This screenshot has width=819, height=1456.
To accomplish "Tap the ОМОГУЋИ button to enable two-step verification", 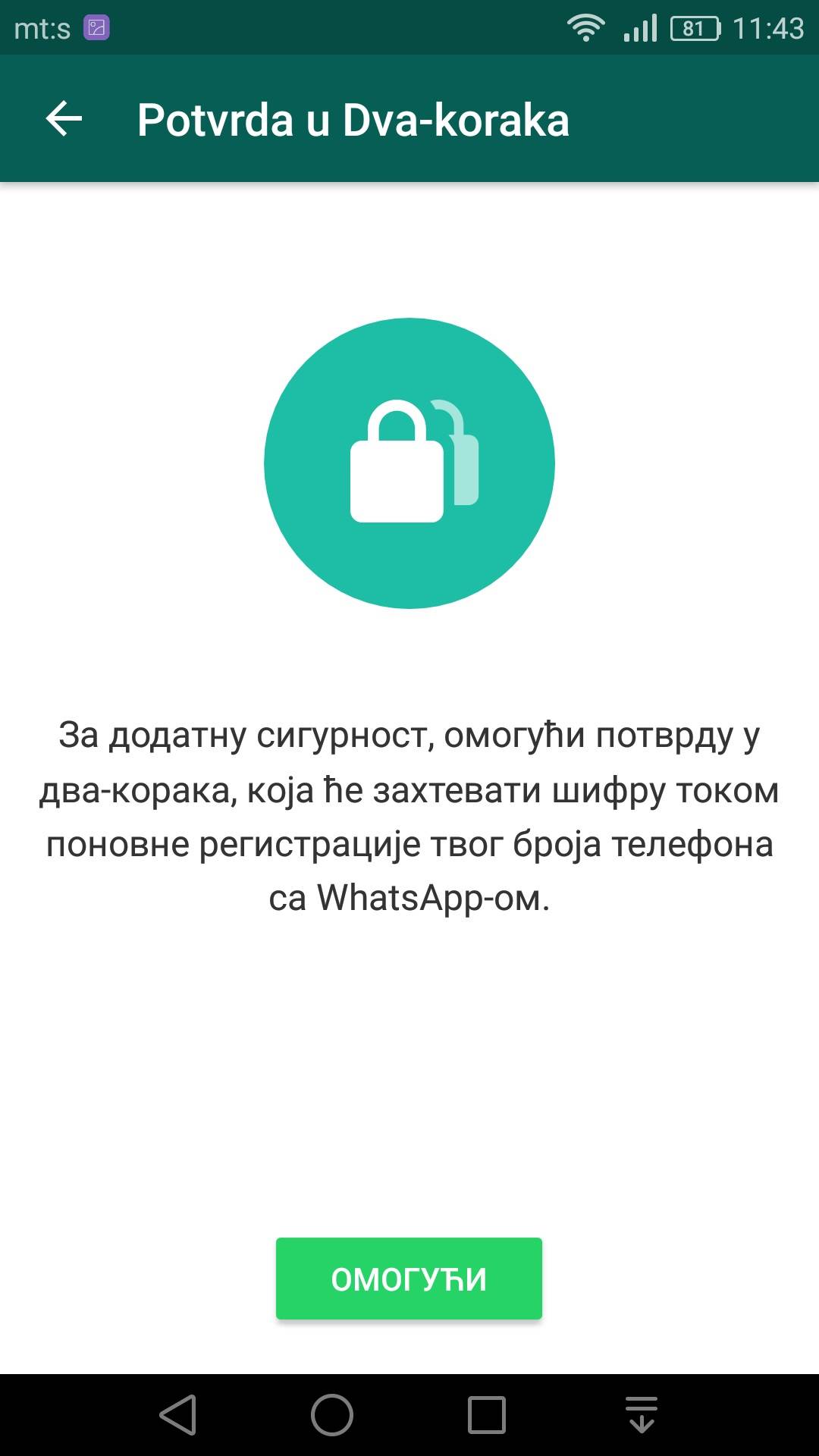I will pyautogui.click(x=409, y=1279).
